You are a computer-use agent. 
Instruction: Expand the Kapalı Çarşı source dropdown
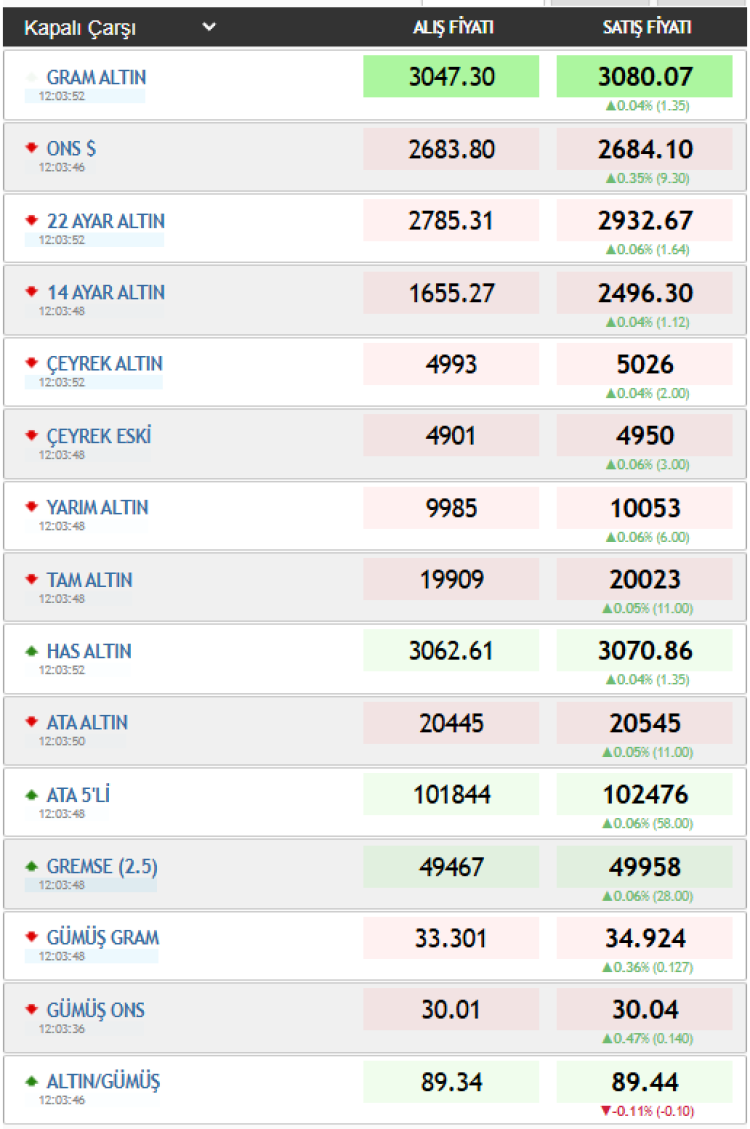point(208,27)
